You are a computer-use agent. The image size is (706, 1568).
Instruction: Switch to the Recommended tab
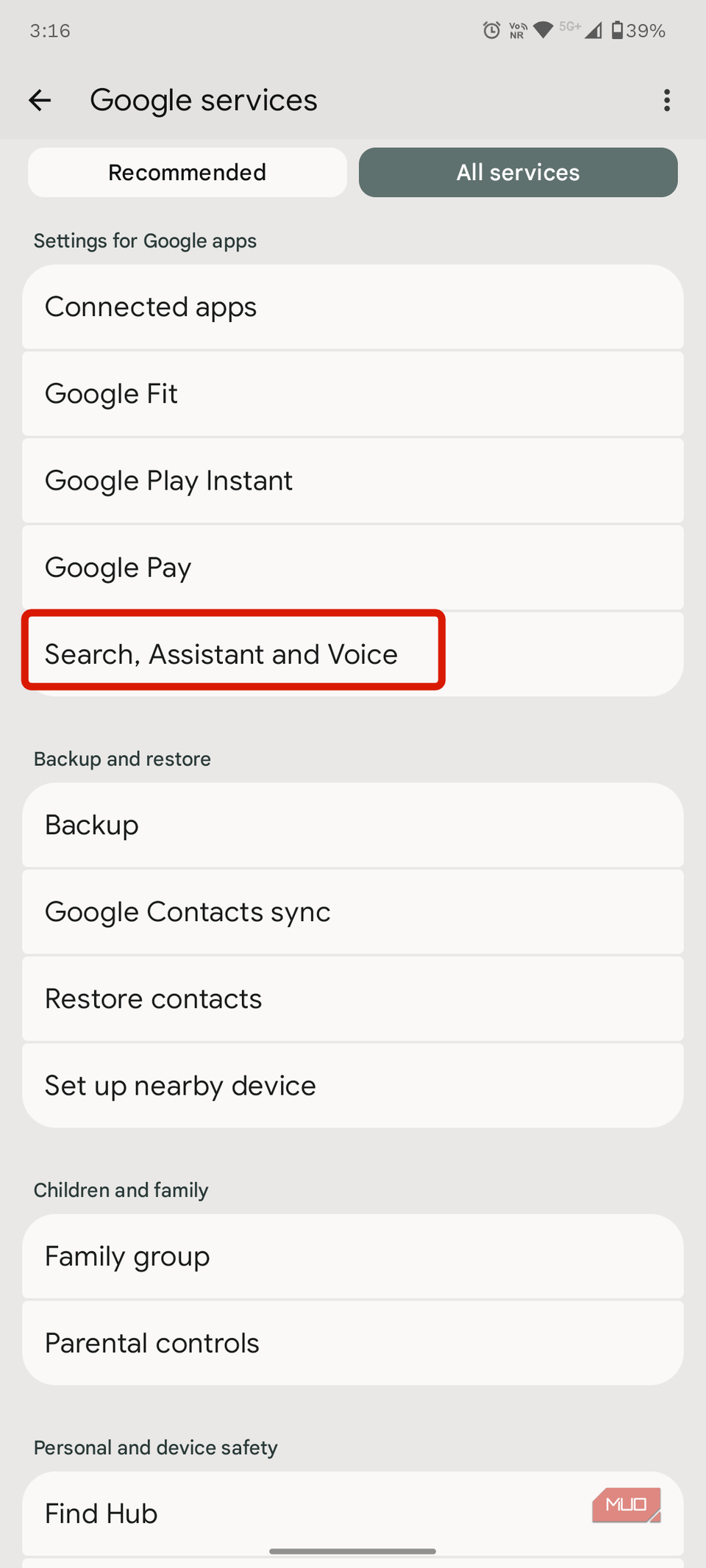(186, 172)
